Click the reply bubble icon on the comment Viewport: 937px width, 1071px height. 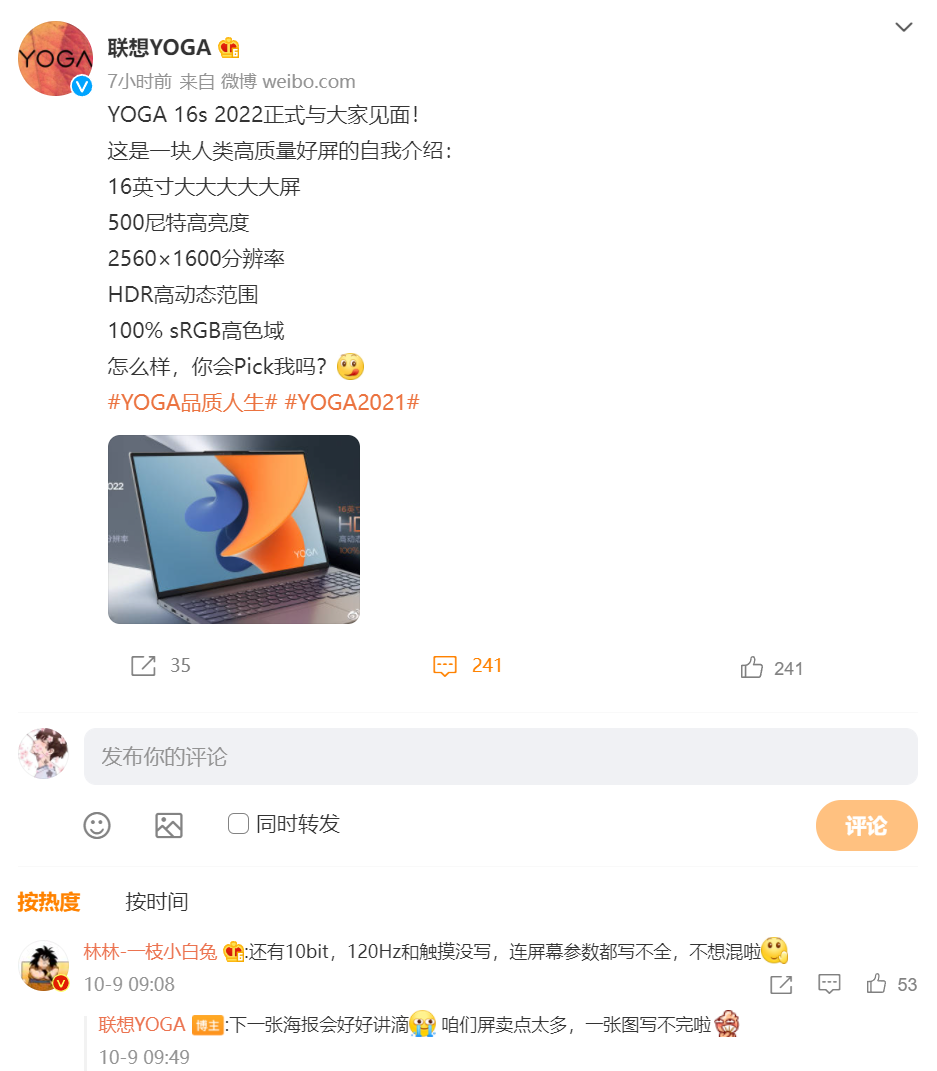830,984
